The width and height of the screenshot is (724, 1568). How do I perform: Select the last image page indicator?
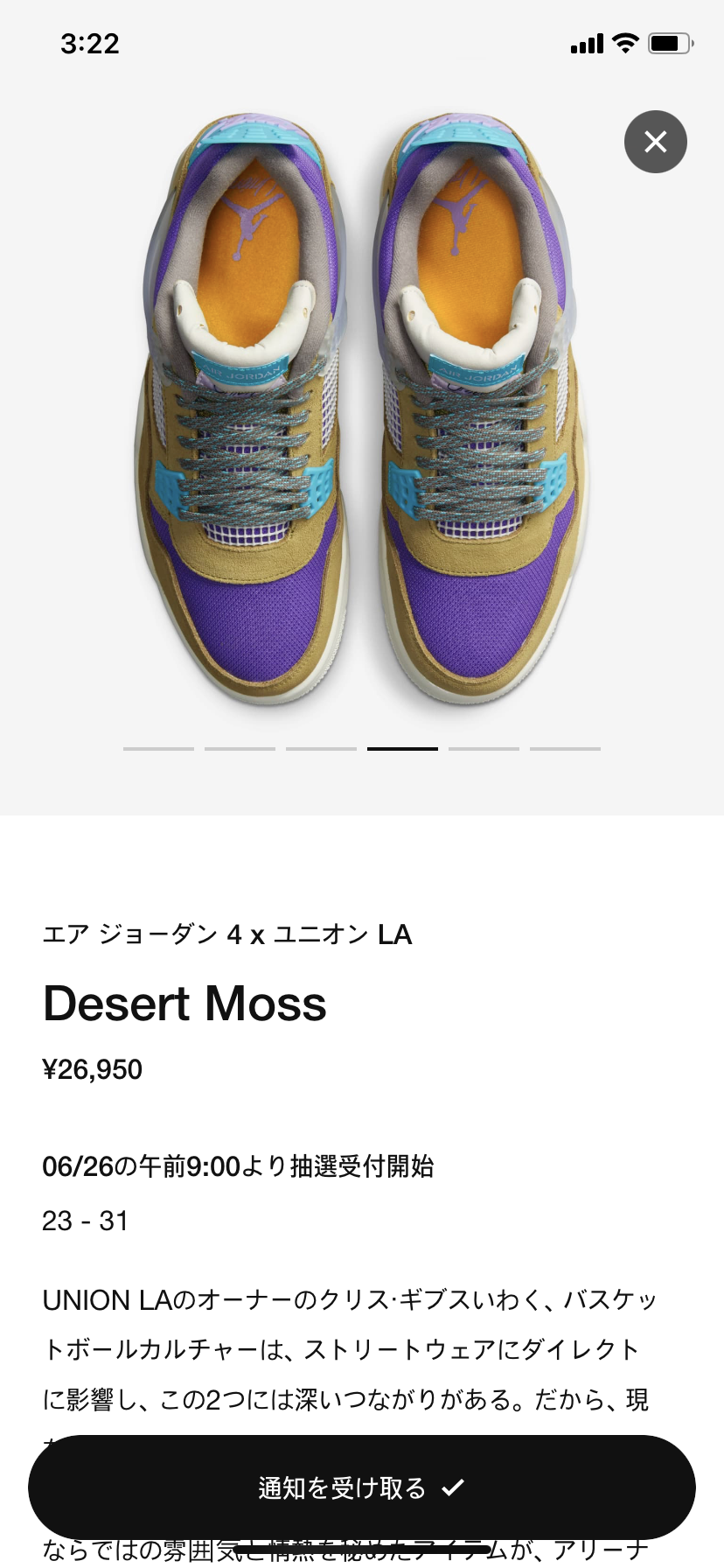pyautogui.click(x=565, y=749)
